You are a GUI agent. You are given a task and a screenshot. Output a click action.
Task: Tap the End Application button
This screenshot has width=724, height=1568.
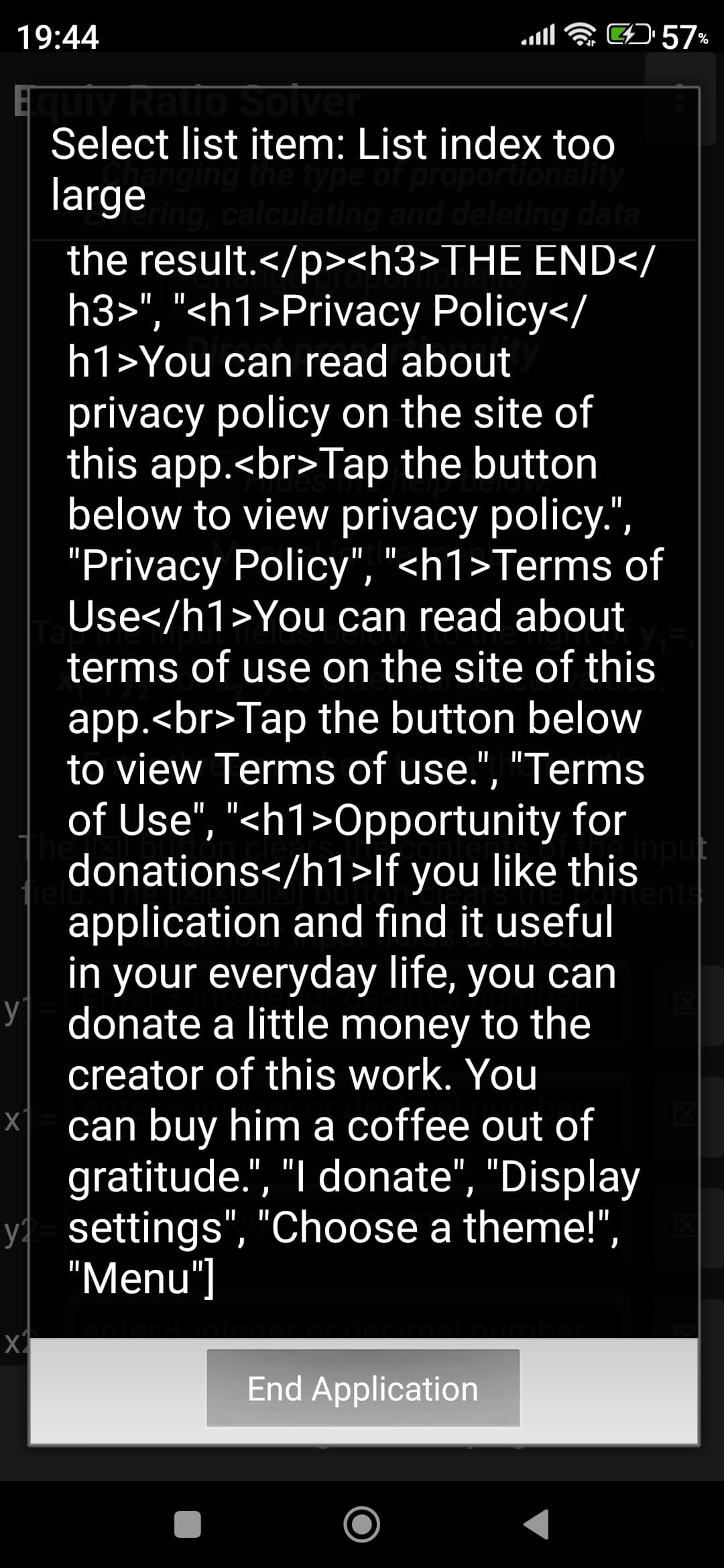pyautogui.click(x=363, y=1388)
